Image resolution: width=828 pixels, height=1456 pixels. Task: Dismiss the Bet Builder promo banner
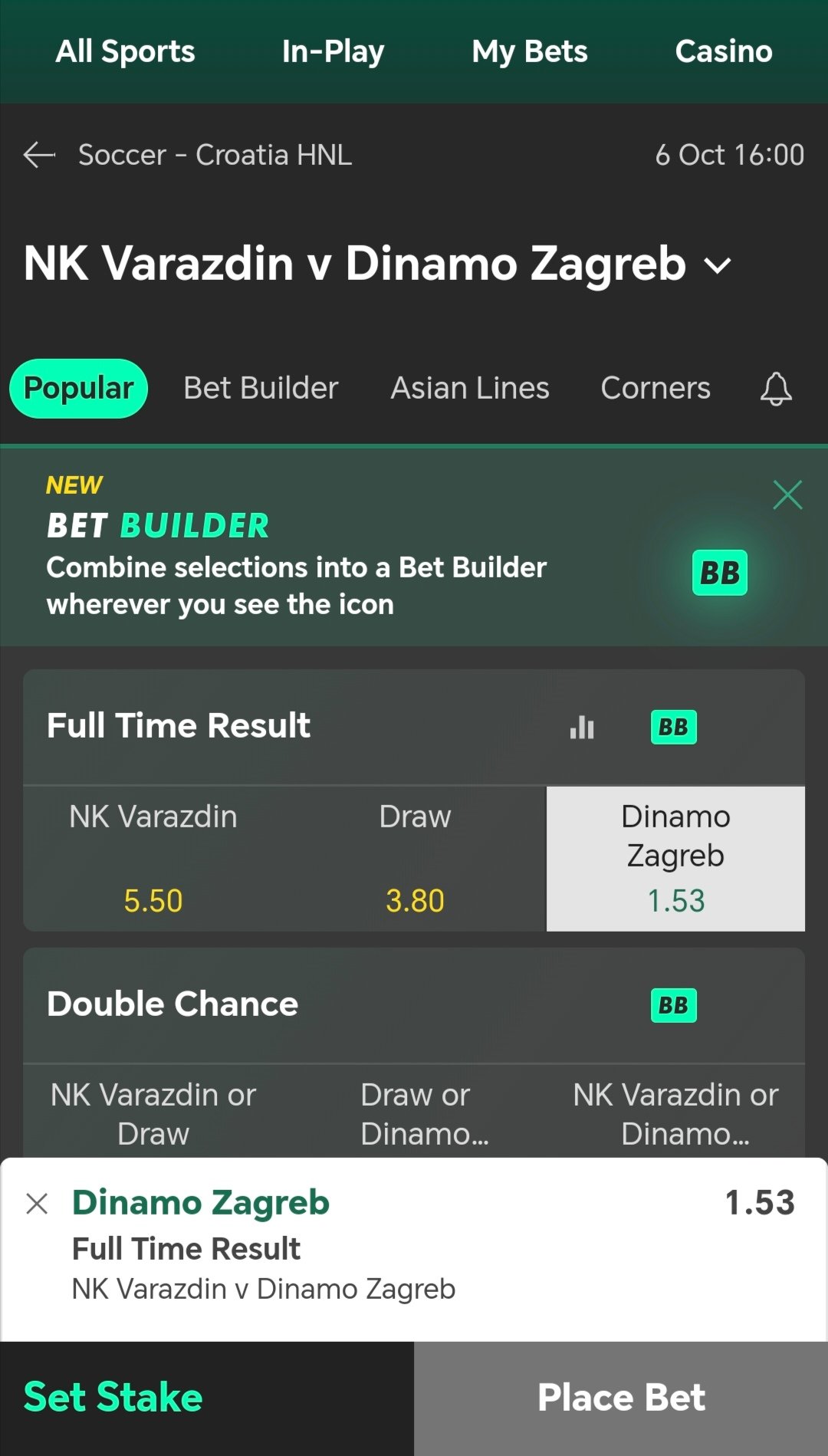[x=787, y=495]
